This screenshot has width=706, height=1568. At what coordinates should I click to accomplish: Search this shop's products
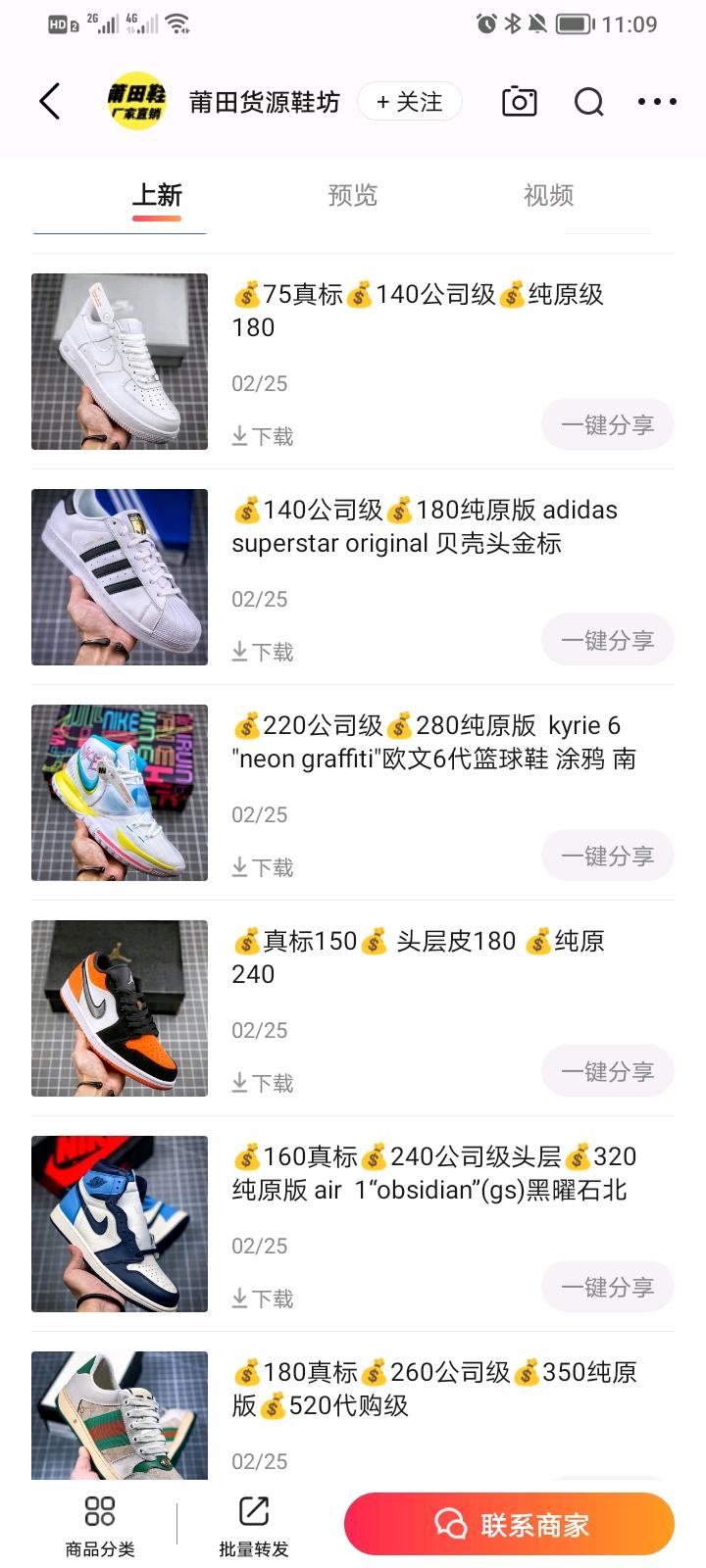[588, 102]
